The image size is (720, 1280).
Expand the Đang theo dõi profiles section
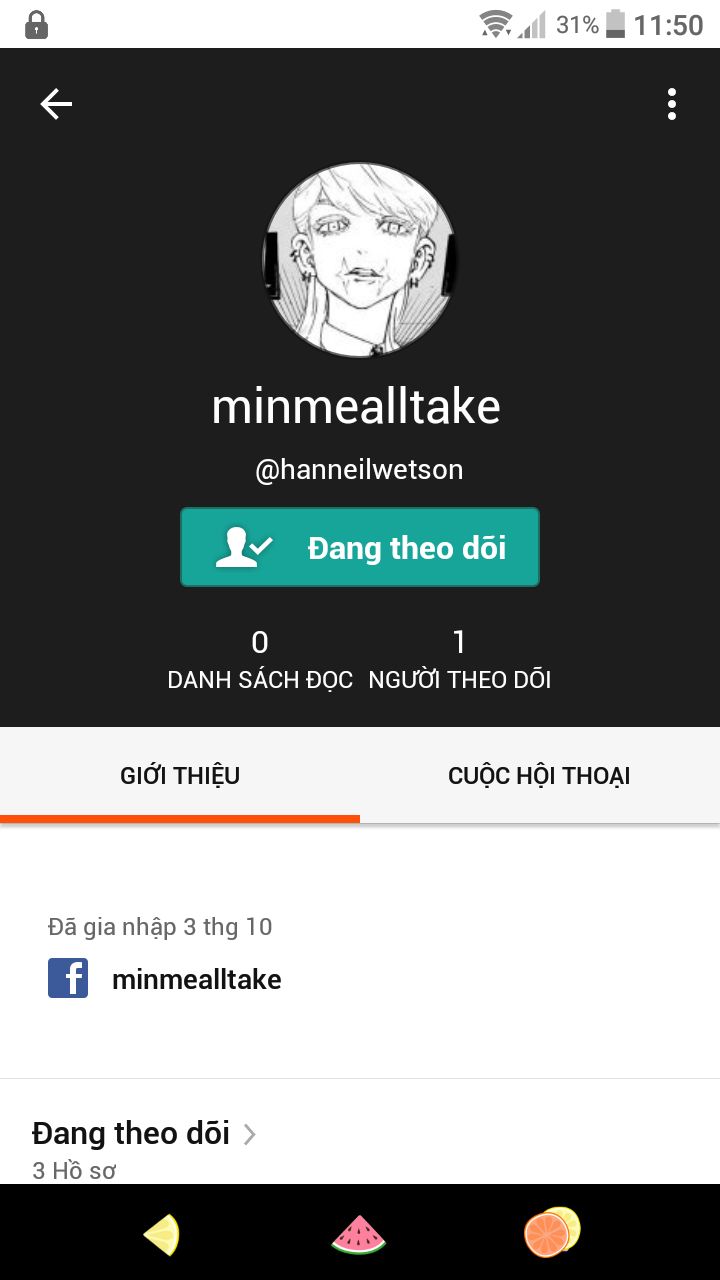pyautogui.click(x=145, y=1134)
